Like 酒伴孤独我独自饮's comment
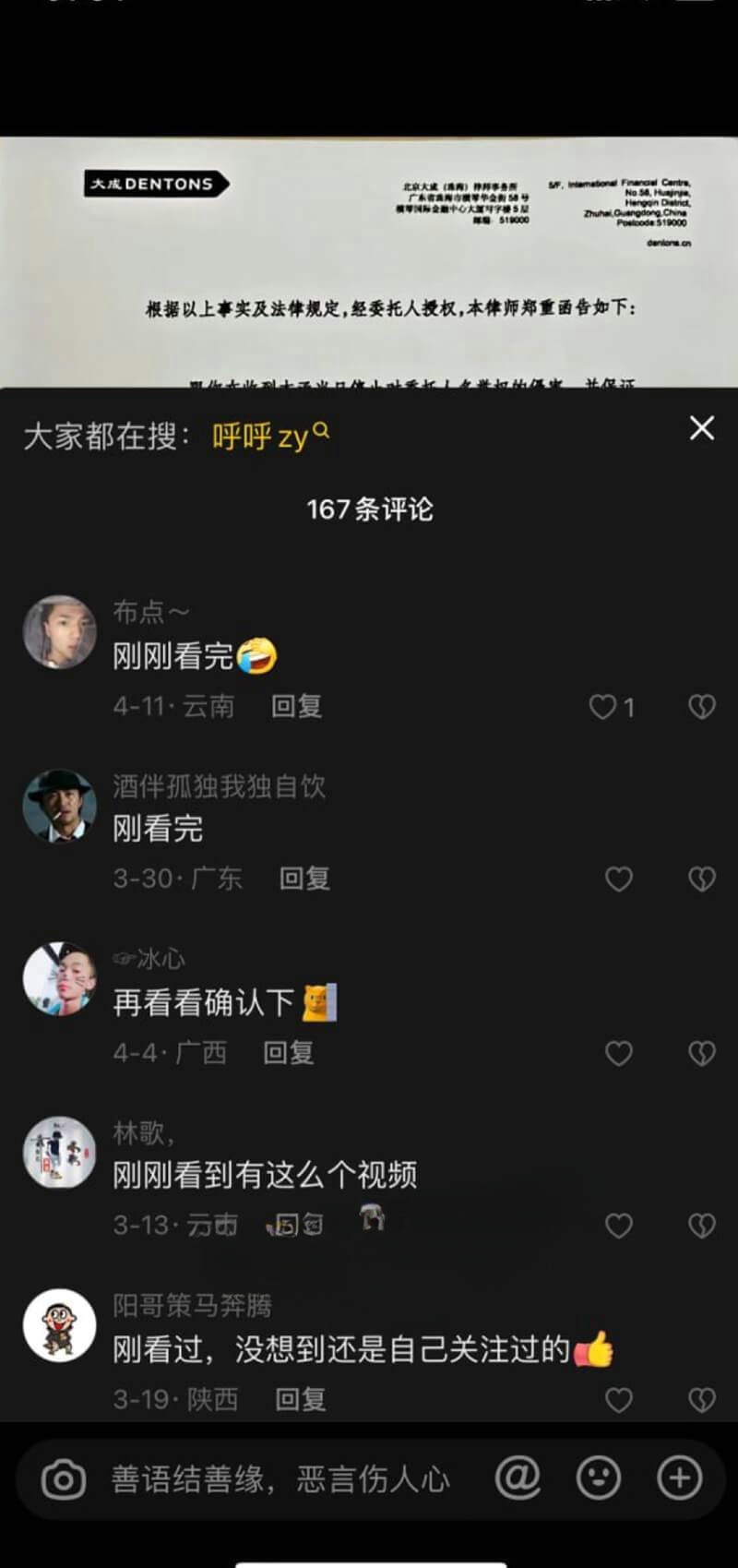Image resolution: width=738 pixels, height=1568 pixels. 618,880
